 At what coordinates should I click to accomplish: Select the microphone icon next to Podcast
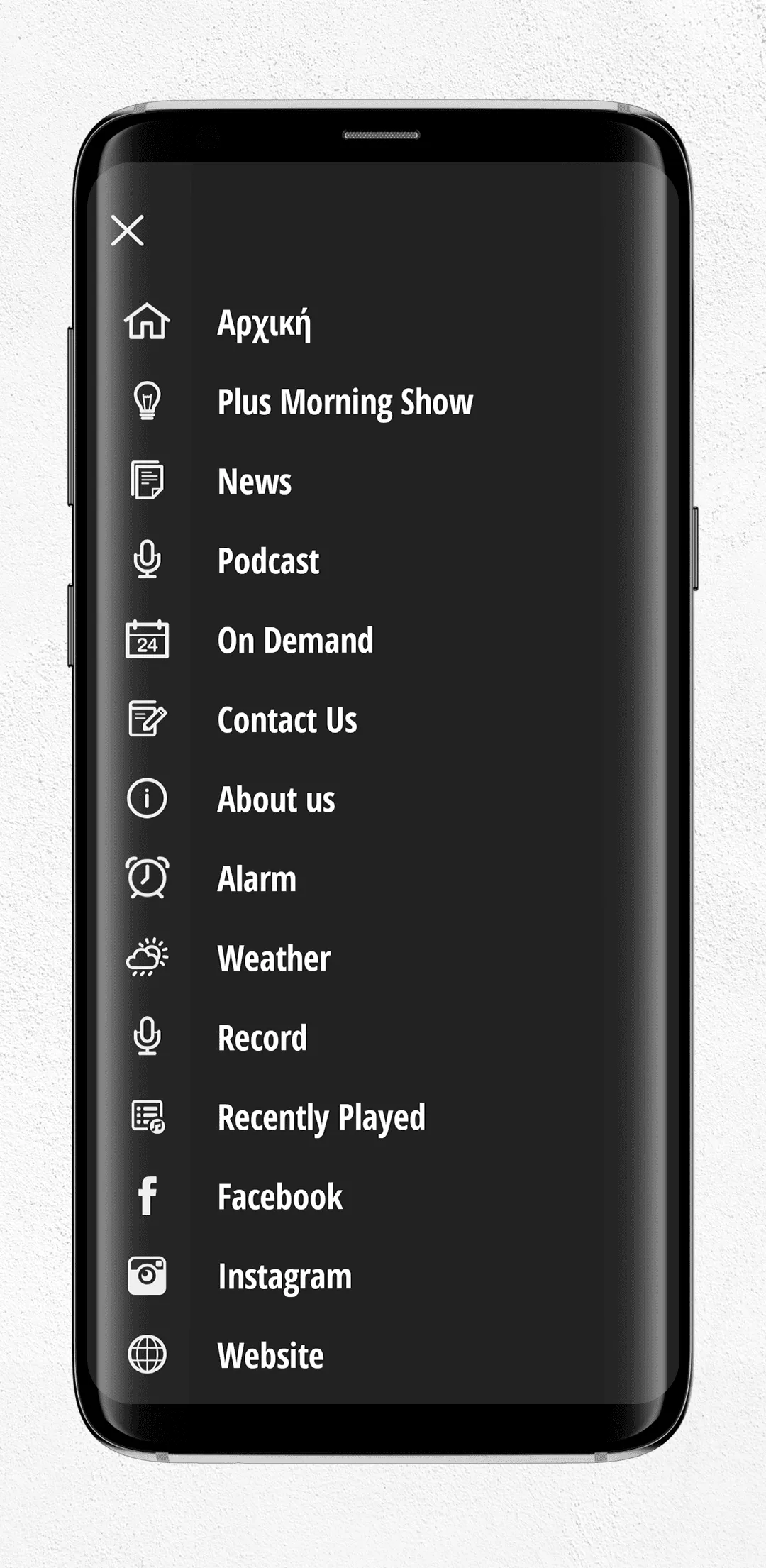[x=147, y=561]
